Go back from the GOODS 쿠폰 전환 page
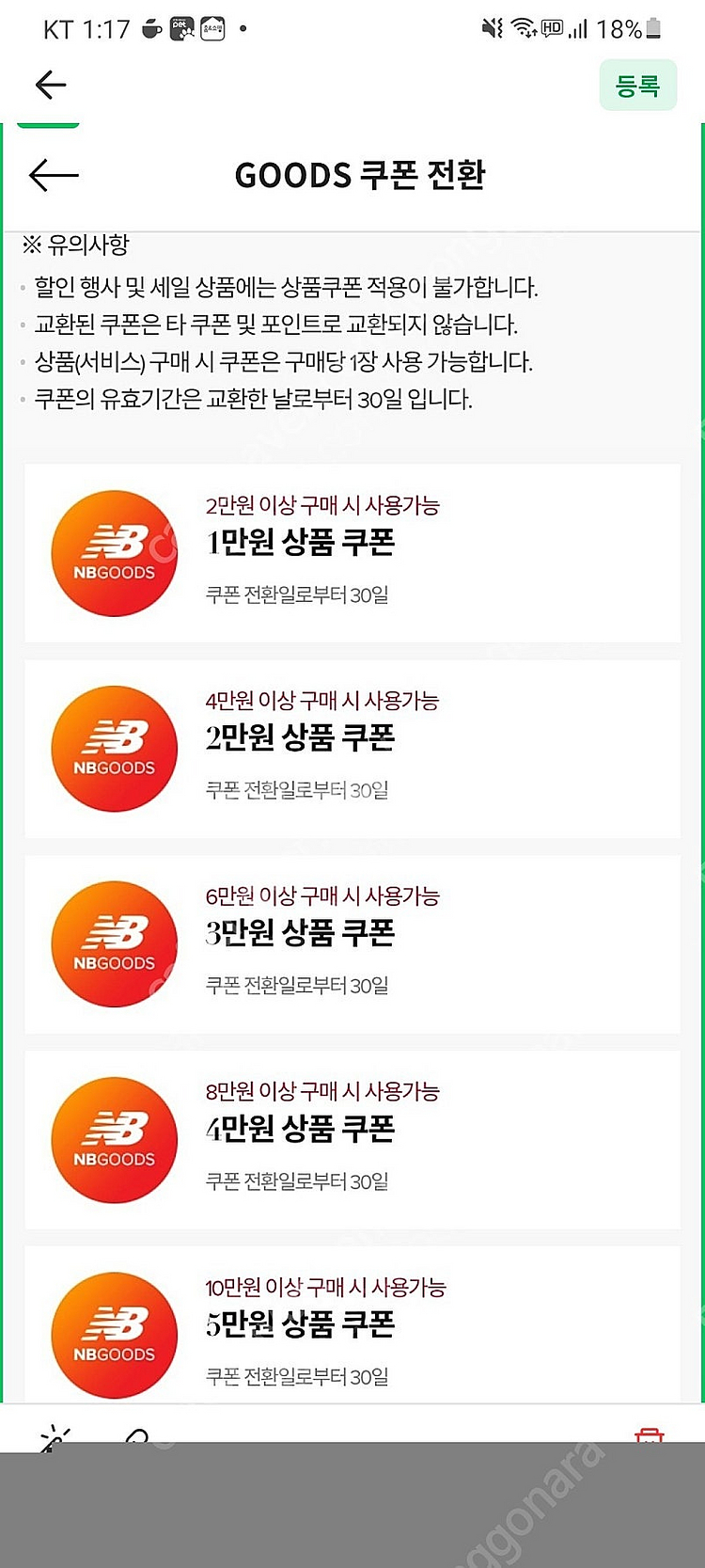Image resolution: width=705 pixels, height=1568 pixels. point(54,175)
